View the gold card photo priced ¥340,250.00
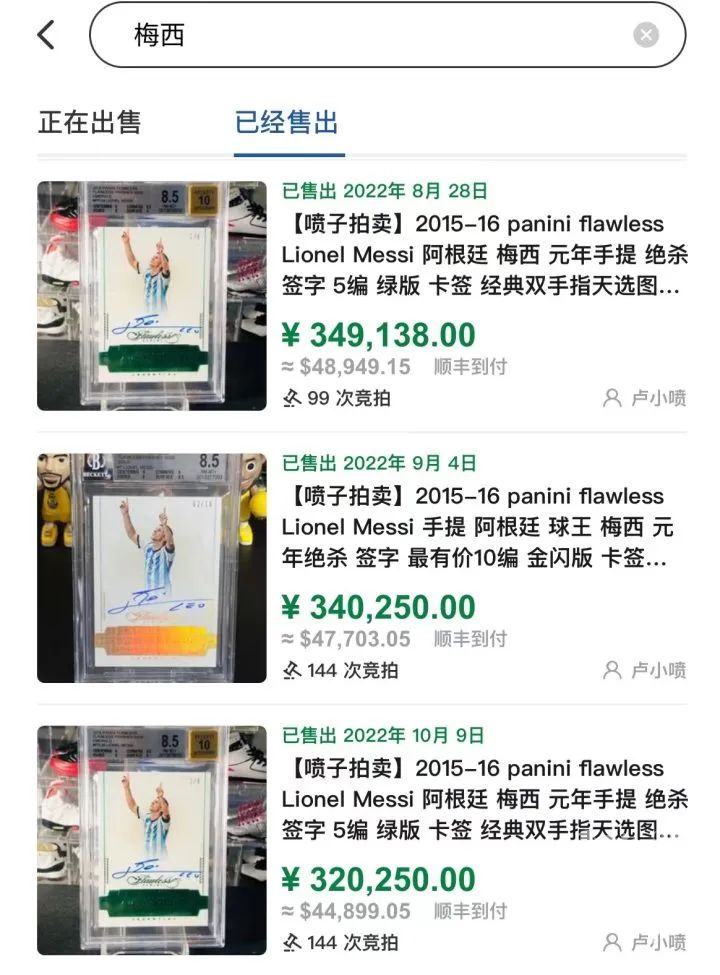 152,568
